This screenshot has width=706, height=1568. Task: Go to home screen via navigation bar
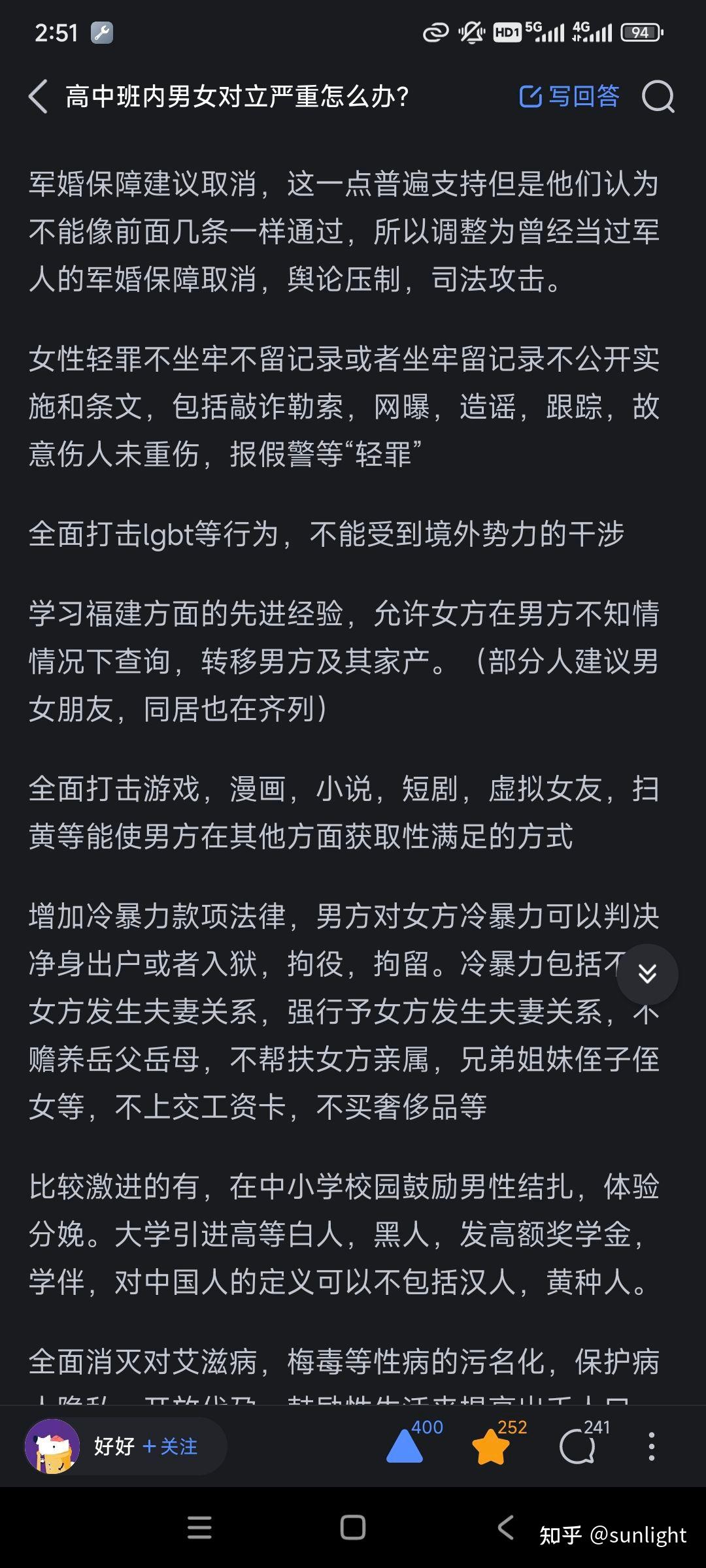click(353, 1527)
